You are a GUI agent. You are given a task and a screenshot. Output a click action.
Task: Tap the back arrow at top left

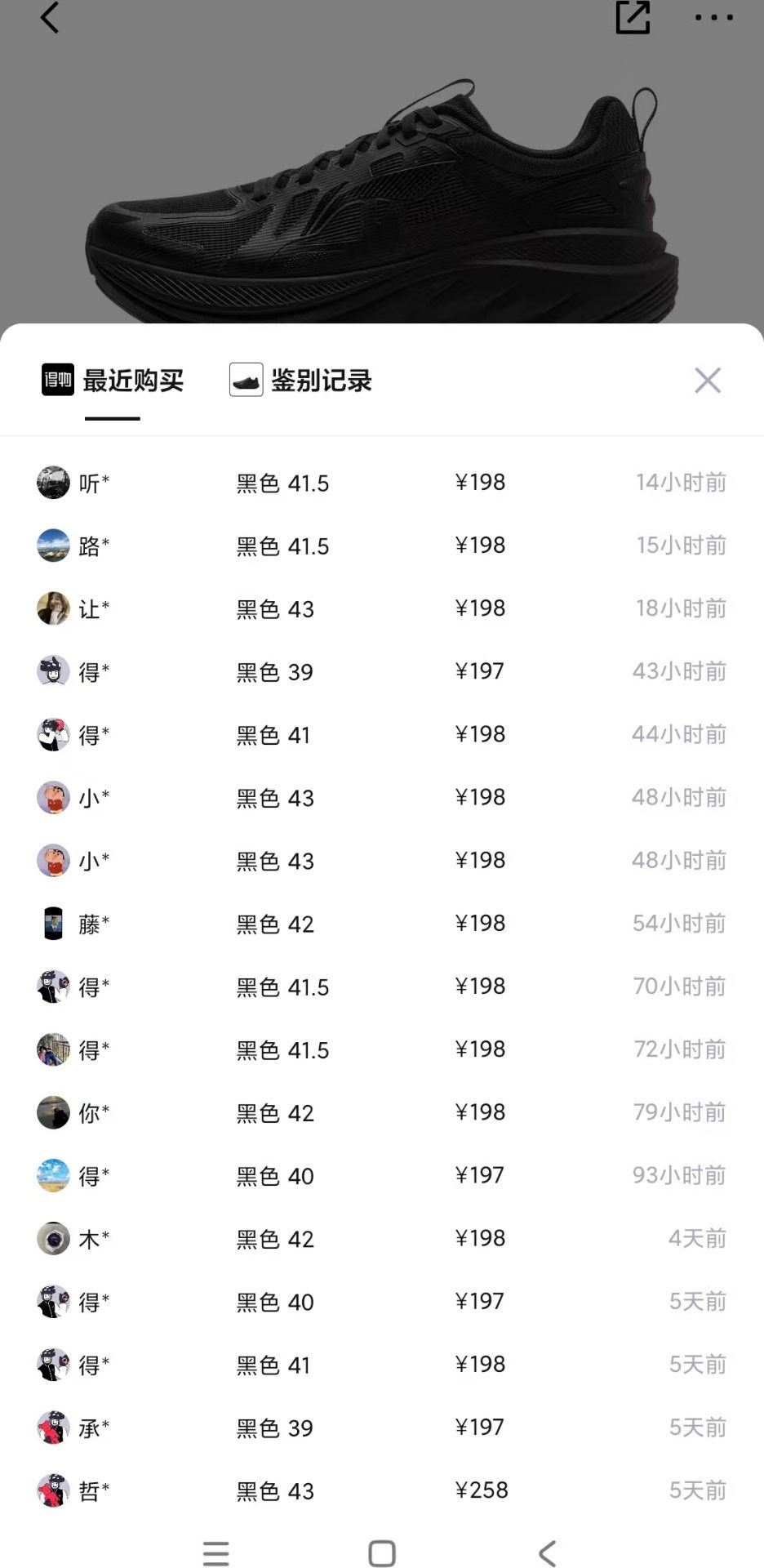(x=51, y=17)
